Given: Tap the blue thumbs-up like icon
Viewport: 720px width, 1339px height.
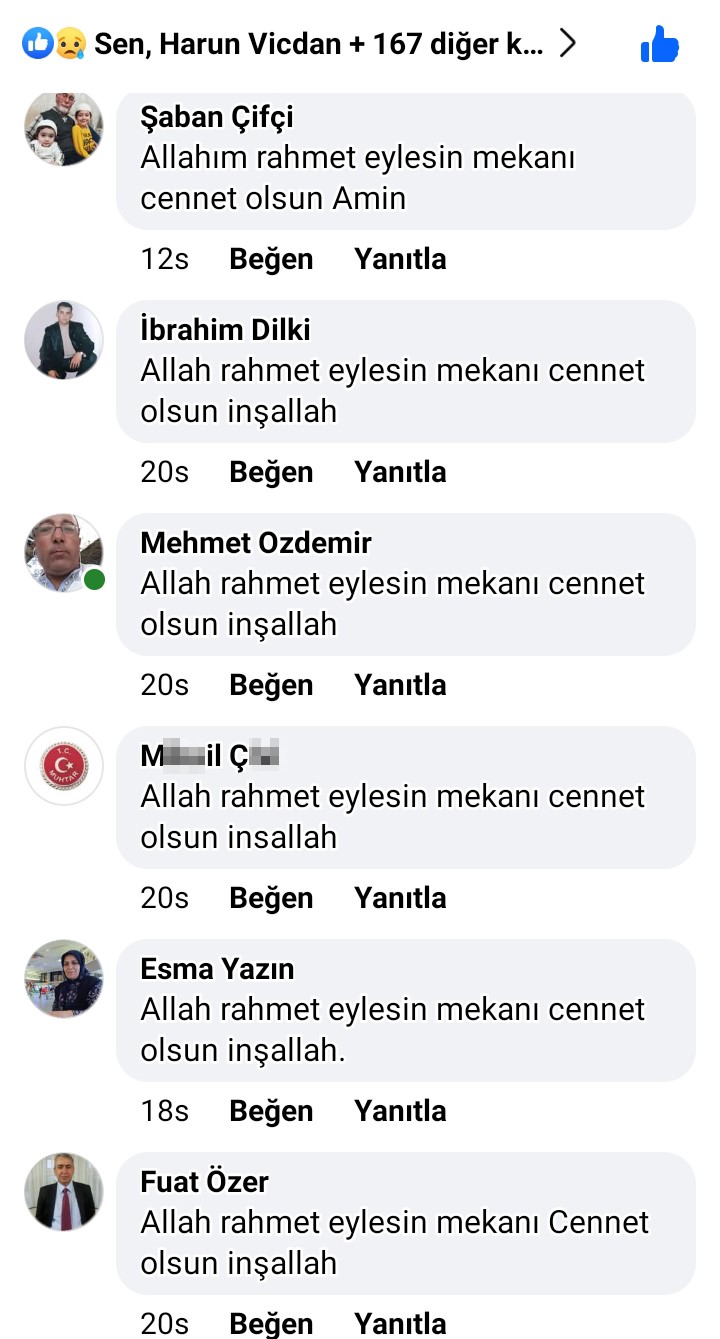Looking at the screenshot, I should click(659, 45).
